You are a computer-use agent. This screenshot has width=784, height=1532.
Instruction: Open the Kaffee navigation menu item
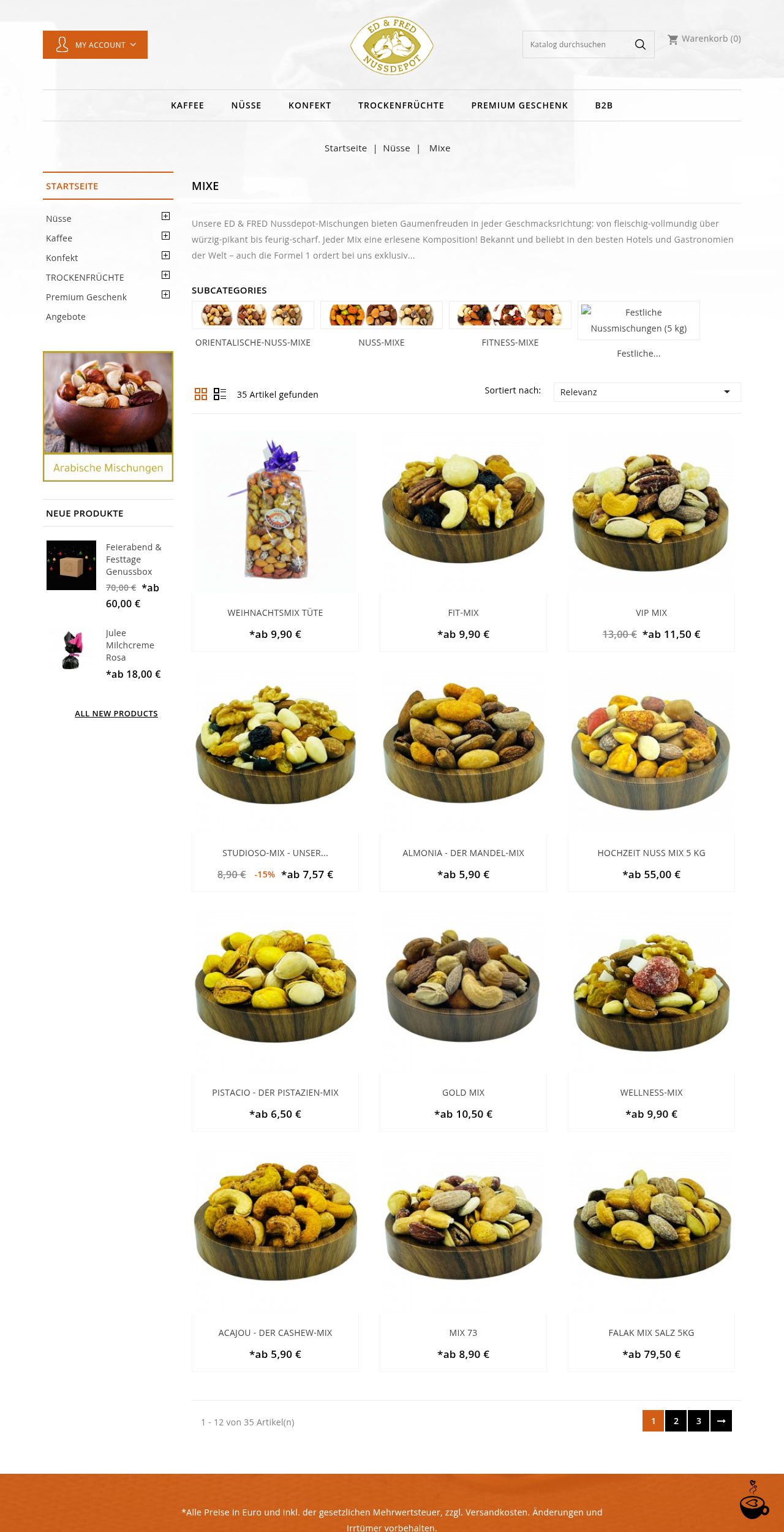[x=187, y=105]
